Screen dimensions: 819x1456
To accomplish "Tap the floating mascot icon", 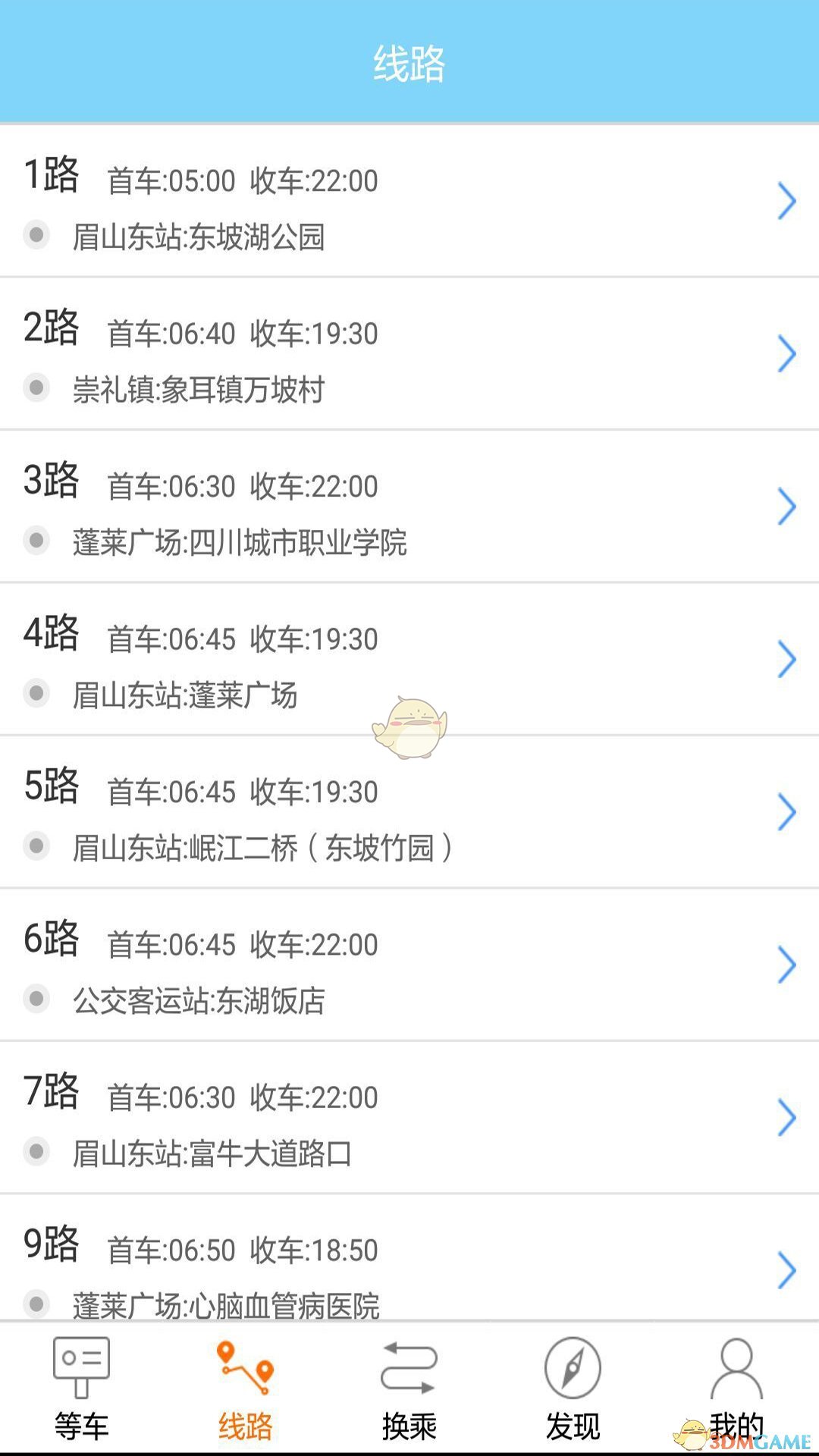I will [x=410, y=728].
